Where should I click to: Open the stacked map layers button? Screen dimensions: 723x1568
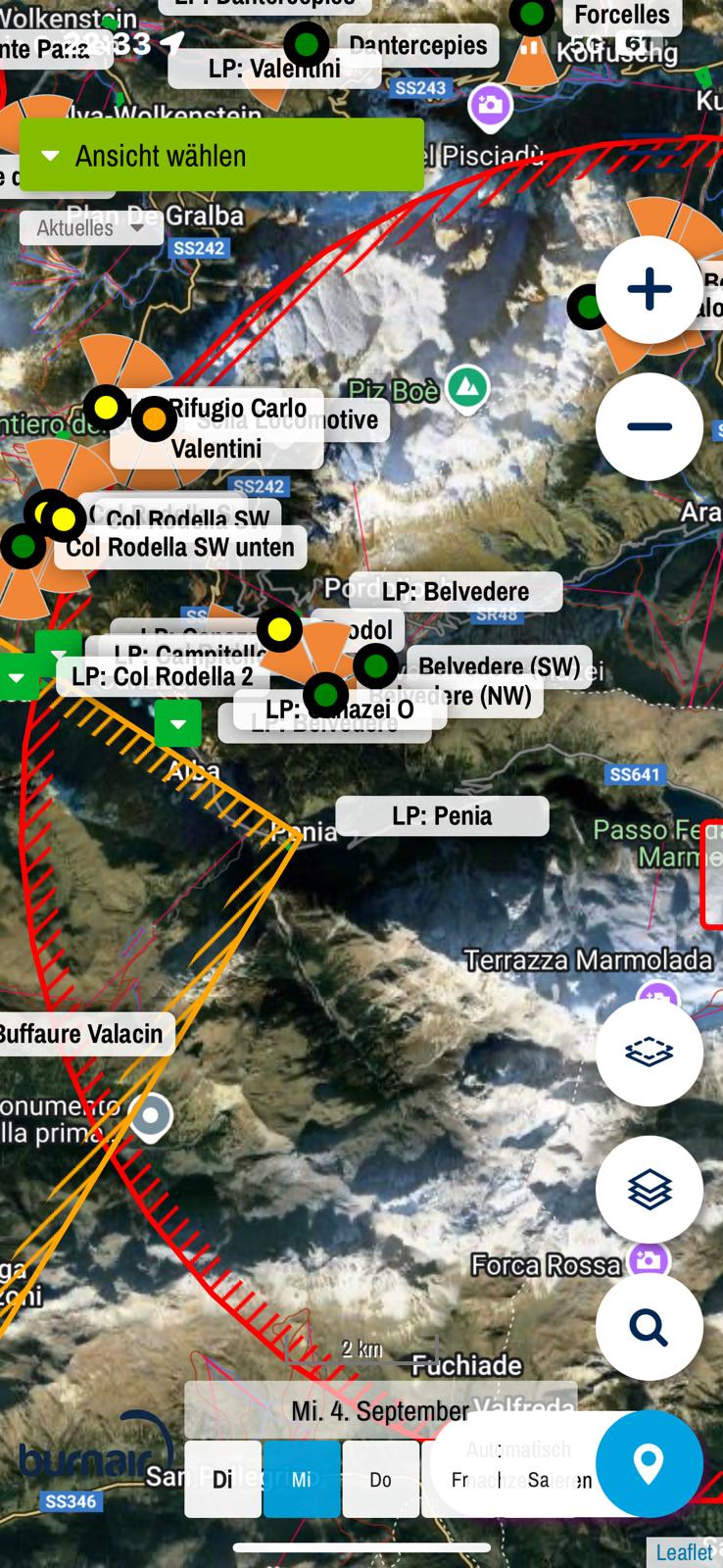pyautogui.click(x=650, y=1190)
